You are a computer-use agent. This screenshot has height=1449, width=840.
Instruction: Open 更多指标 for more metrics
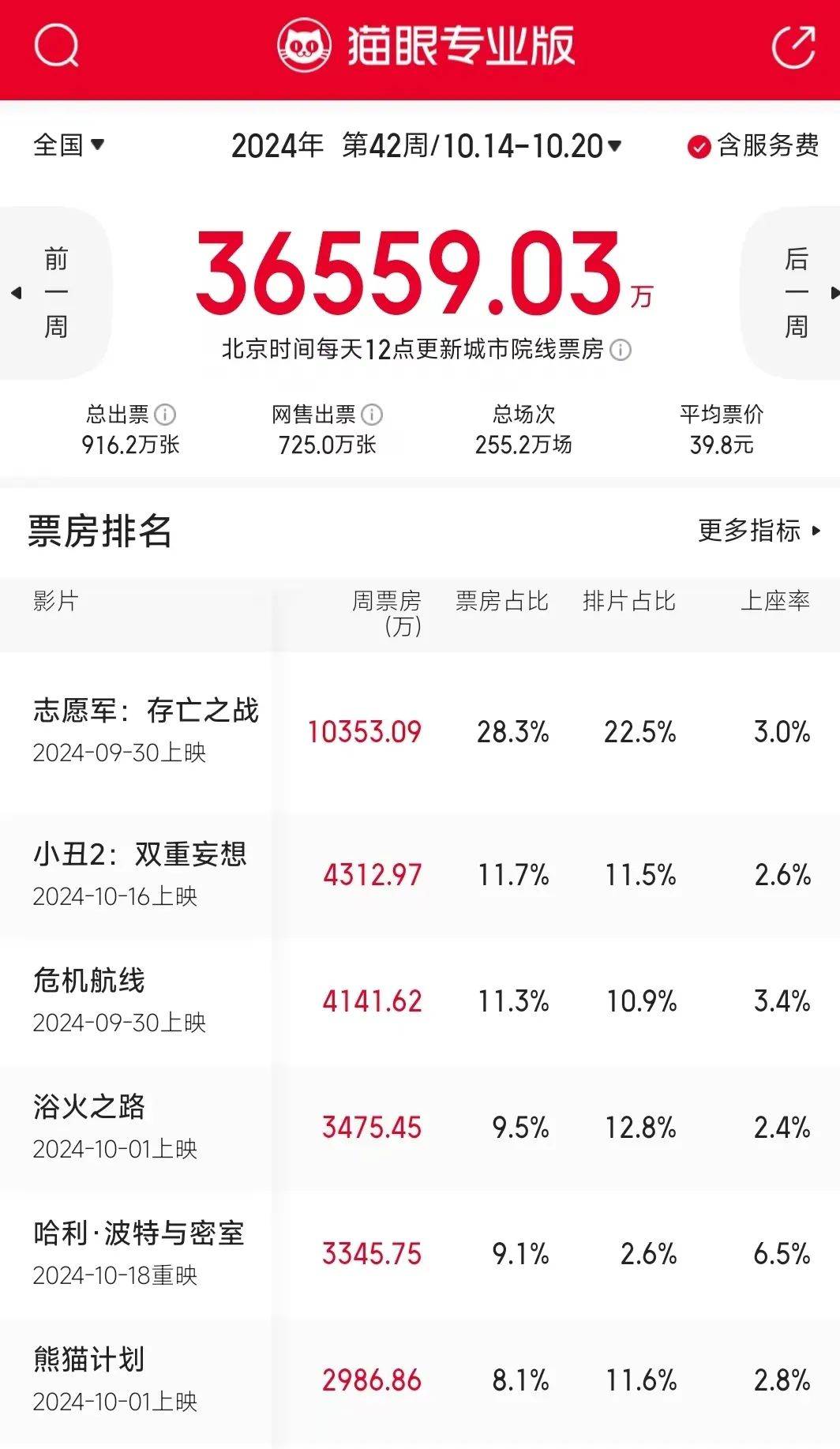tap(759, 531)
